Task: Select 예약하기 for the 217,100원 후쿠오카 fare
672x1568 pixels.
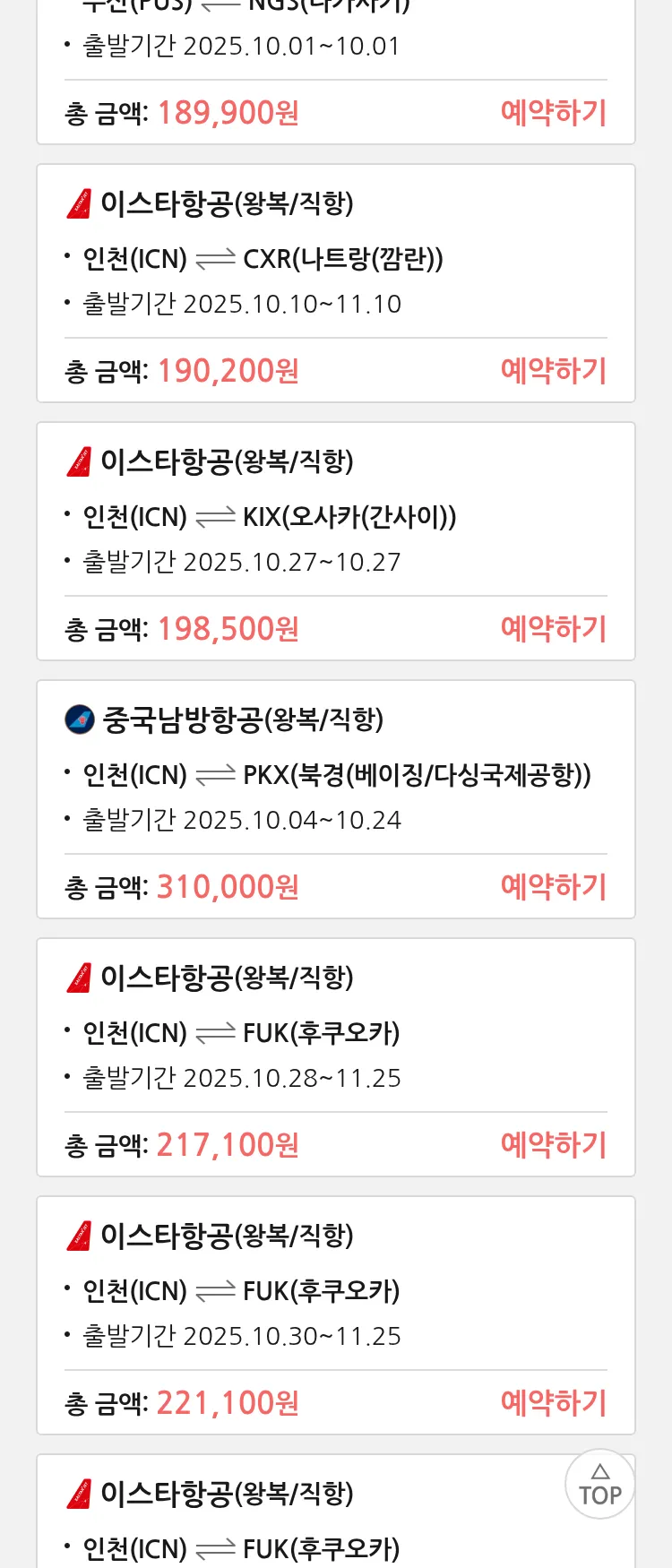Action: point(553,1145)
